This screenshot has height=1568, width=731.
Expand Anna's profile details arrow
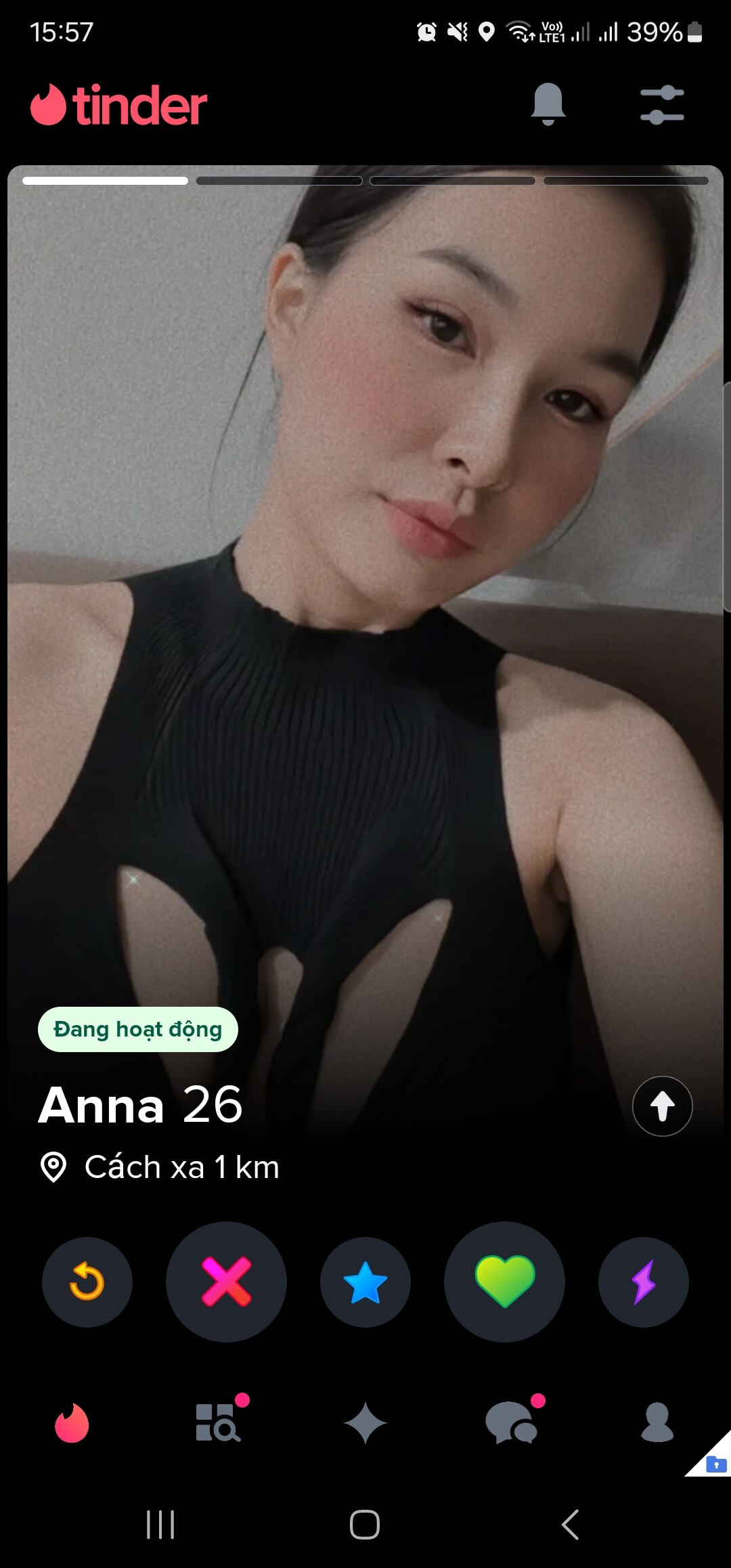(662, 1106)
